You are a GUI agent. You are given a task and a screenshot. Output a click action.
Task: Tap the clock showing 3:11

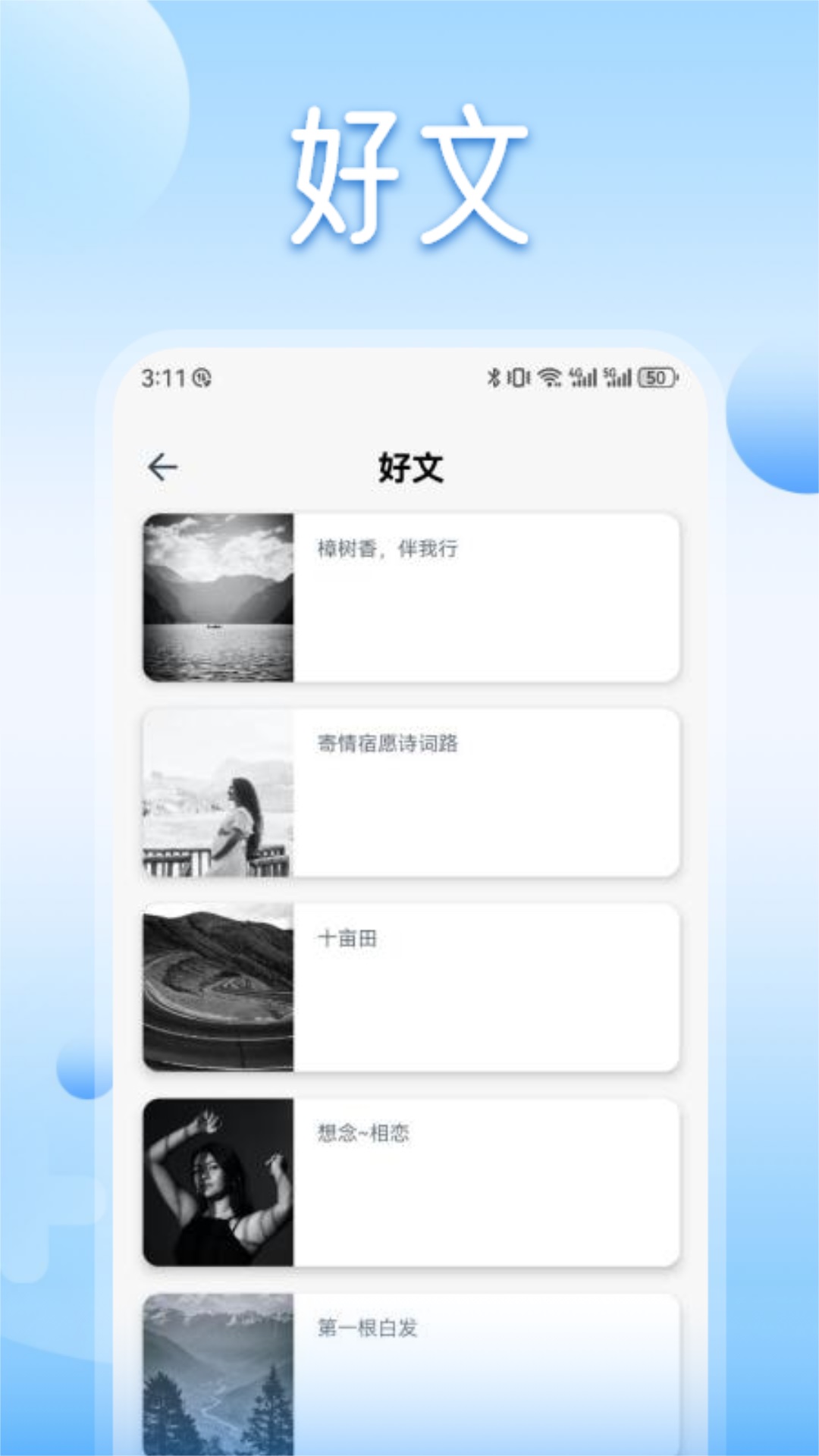point(163,376)
